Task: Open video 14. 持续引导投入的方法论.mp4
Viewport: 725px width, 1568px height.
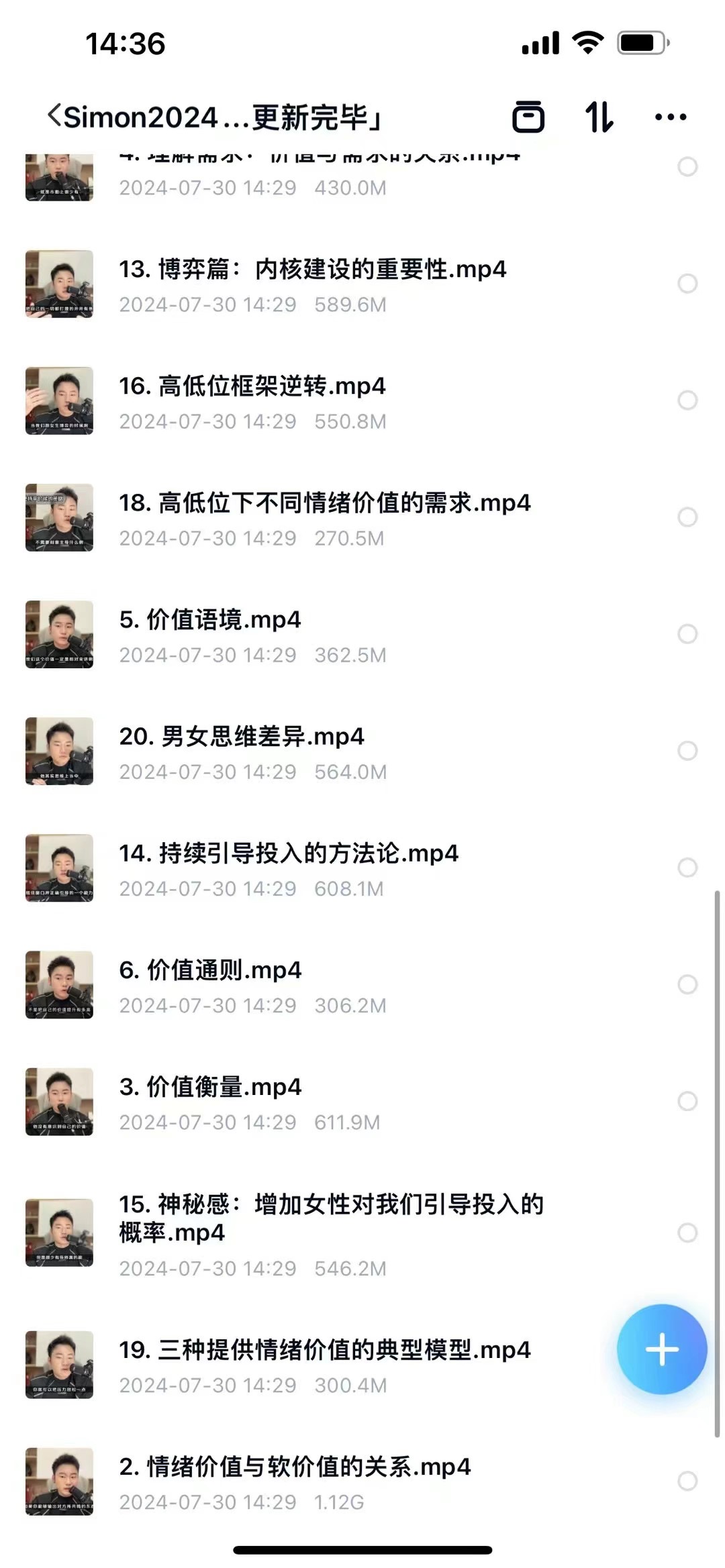Action: [289, 853]
